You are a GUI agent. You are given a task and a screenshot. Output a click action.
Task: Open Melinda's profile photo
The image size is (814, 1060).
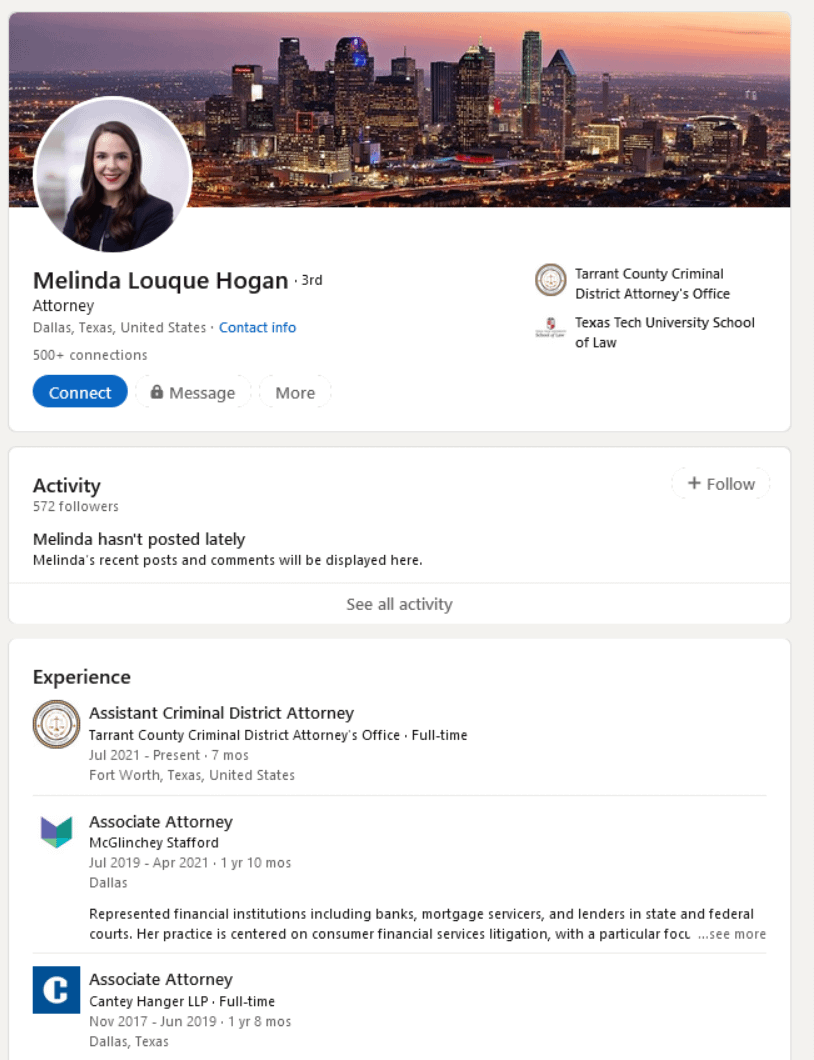pos(112,177)
